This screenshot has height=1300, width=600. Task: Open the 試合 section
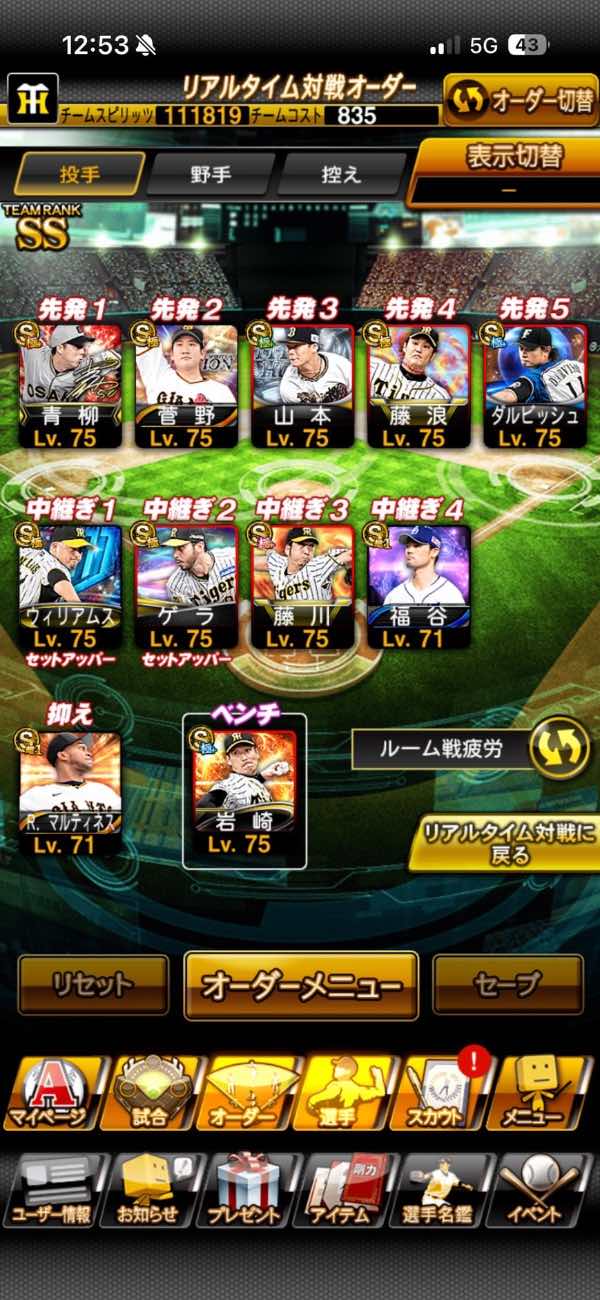152,1092
